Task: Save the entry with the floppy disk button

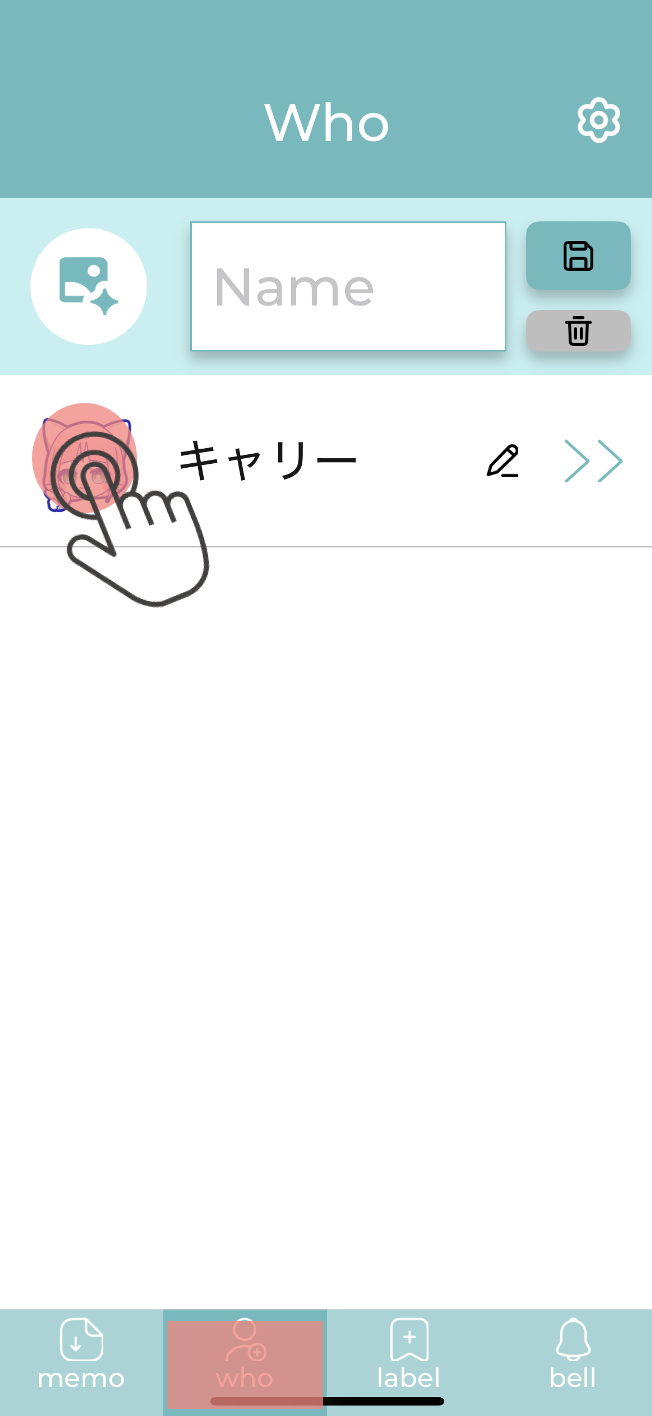Action: point(578,256)
